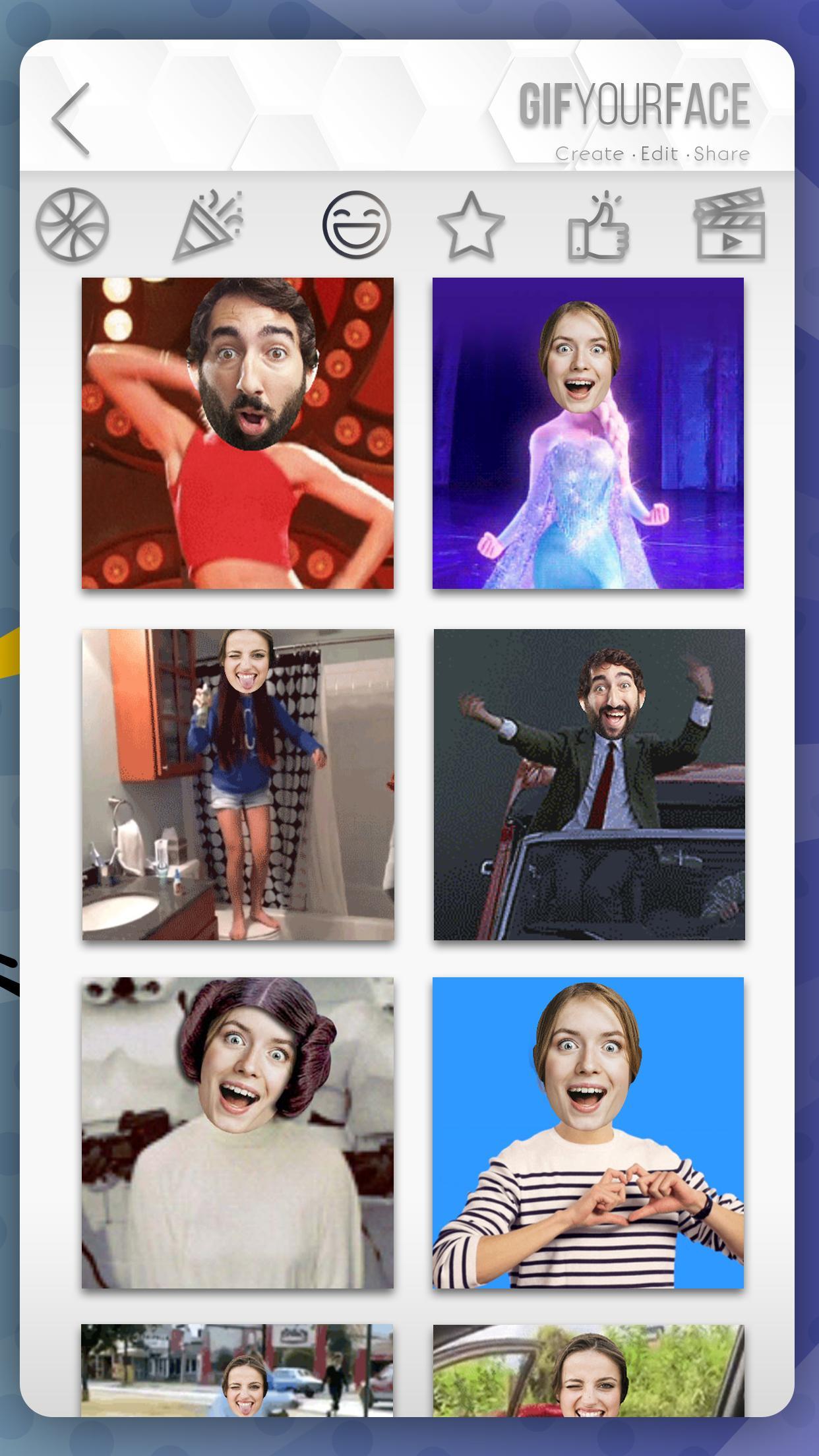Open the red crop-top dancer GIF
Viewport: 819px width, 1456px height.
(x=237, y=433)
